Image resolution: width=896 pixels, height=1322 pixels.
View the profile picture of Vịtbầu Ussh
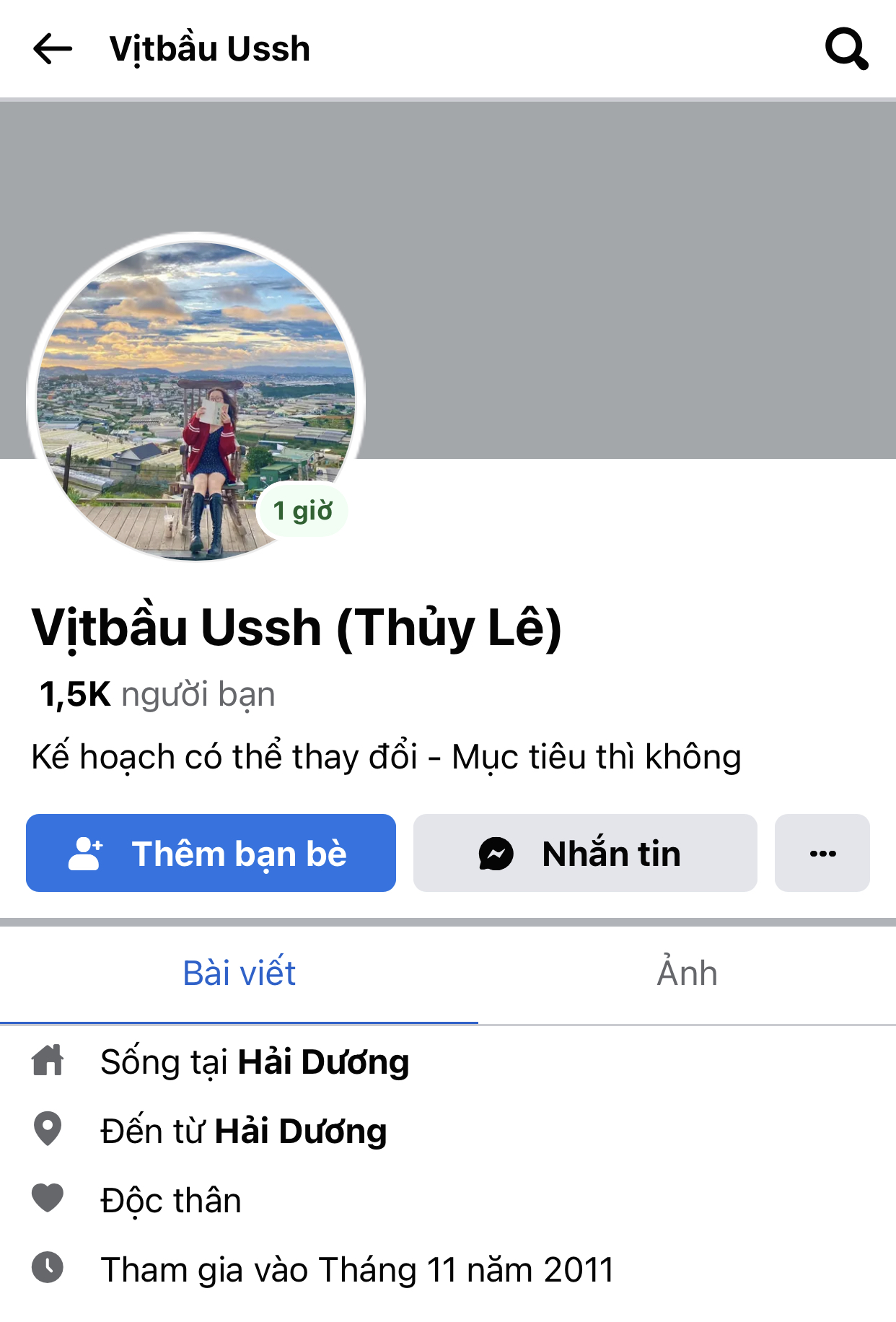click(x=196, y=397)
